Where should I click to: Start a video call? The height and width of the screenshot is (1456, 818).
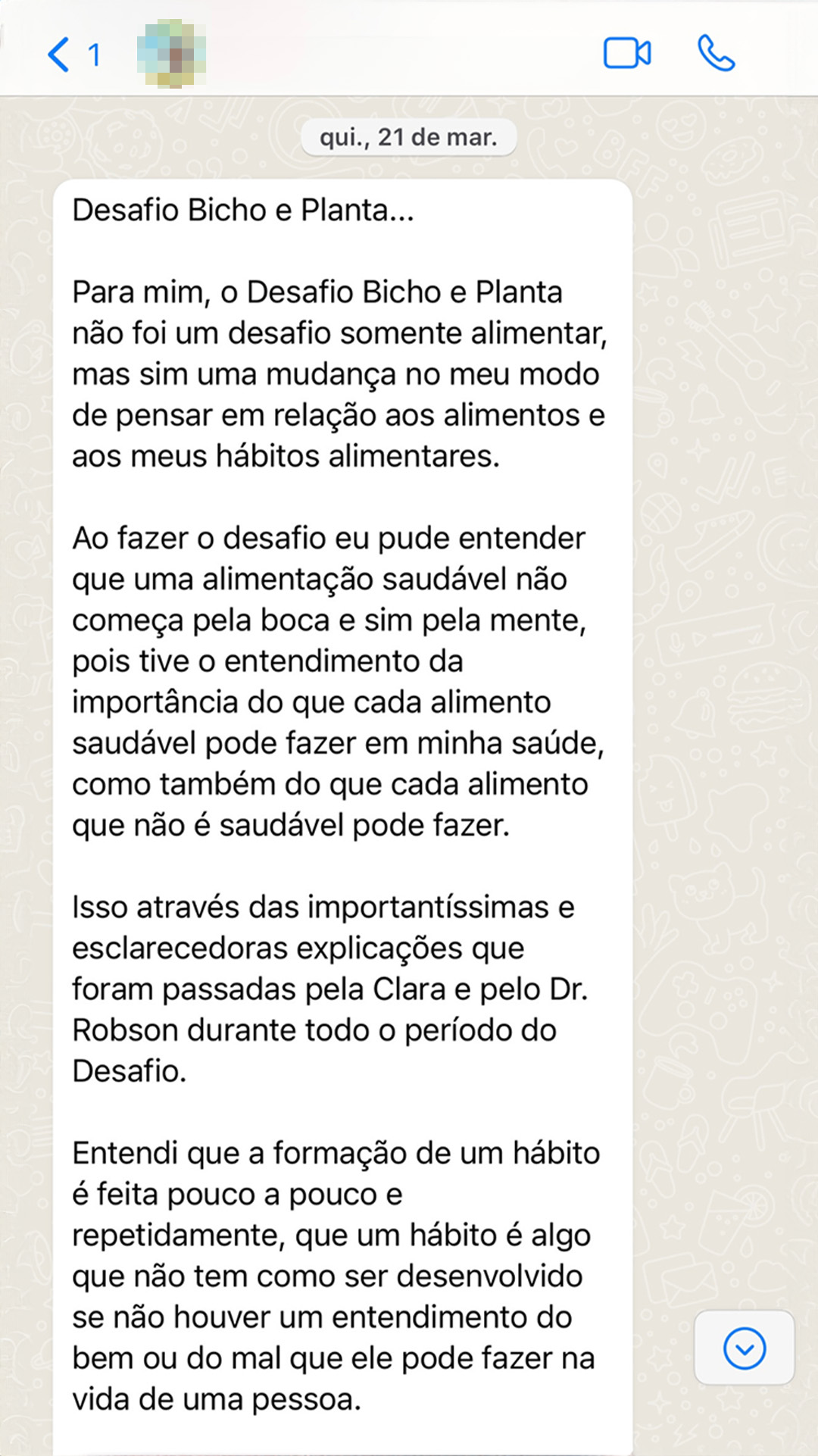(x=626, y=54)
